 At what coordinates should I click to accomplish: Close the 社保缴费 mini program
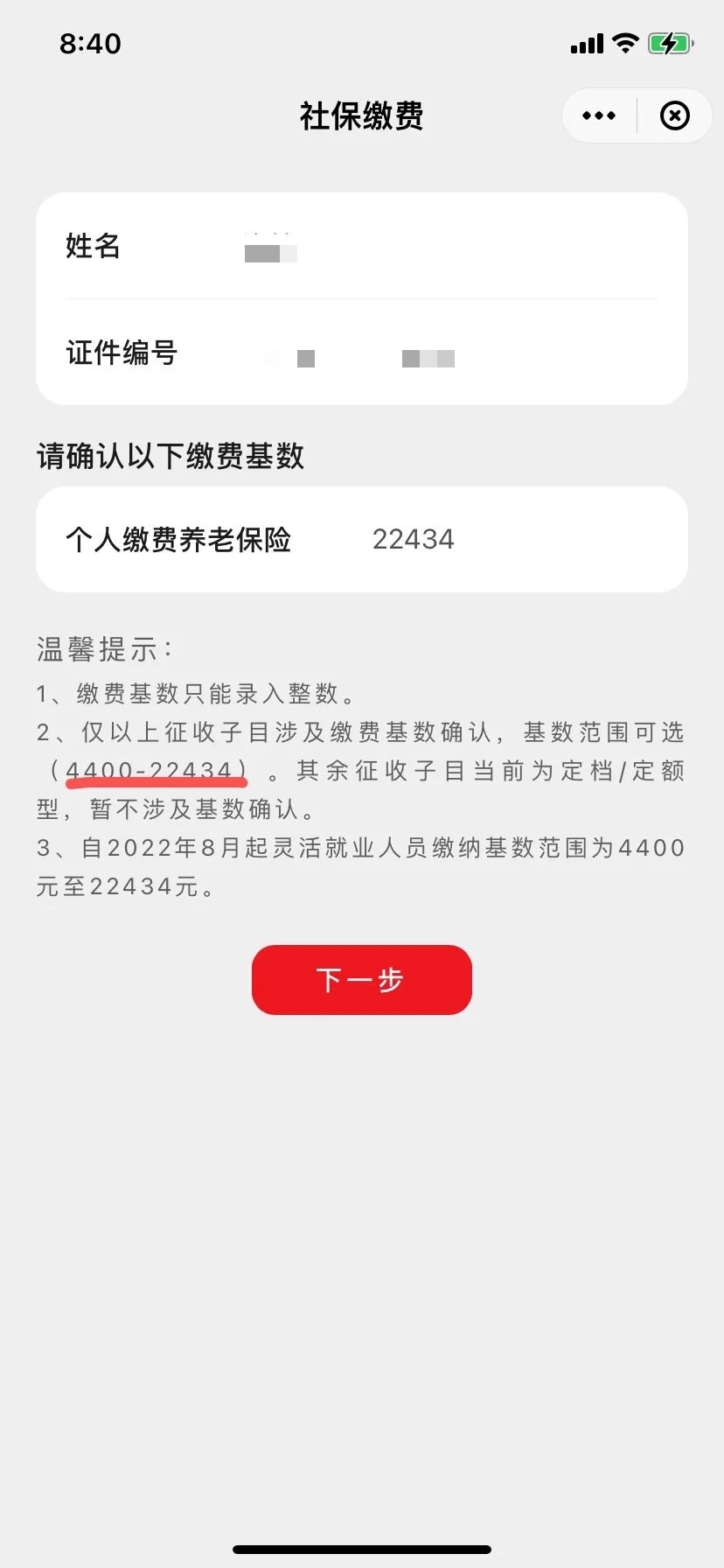pyautogui.click(x=674, y=115)
